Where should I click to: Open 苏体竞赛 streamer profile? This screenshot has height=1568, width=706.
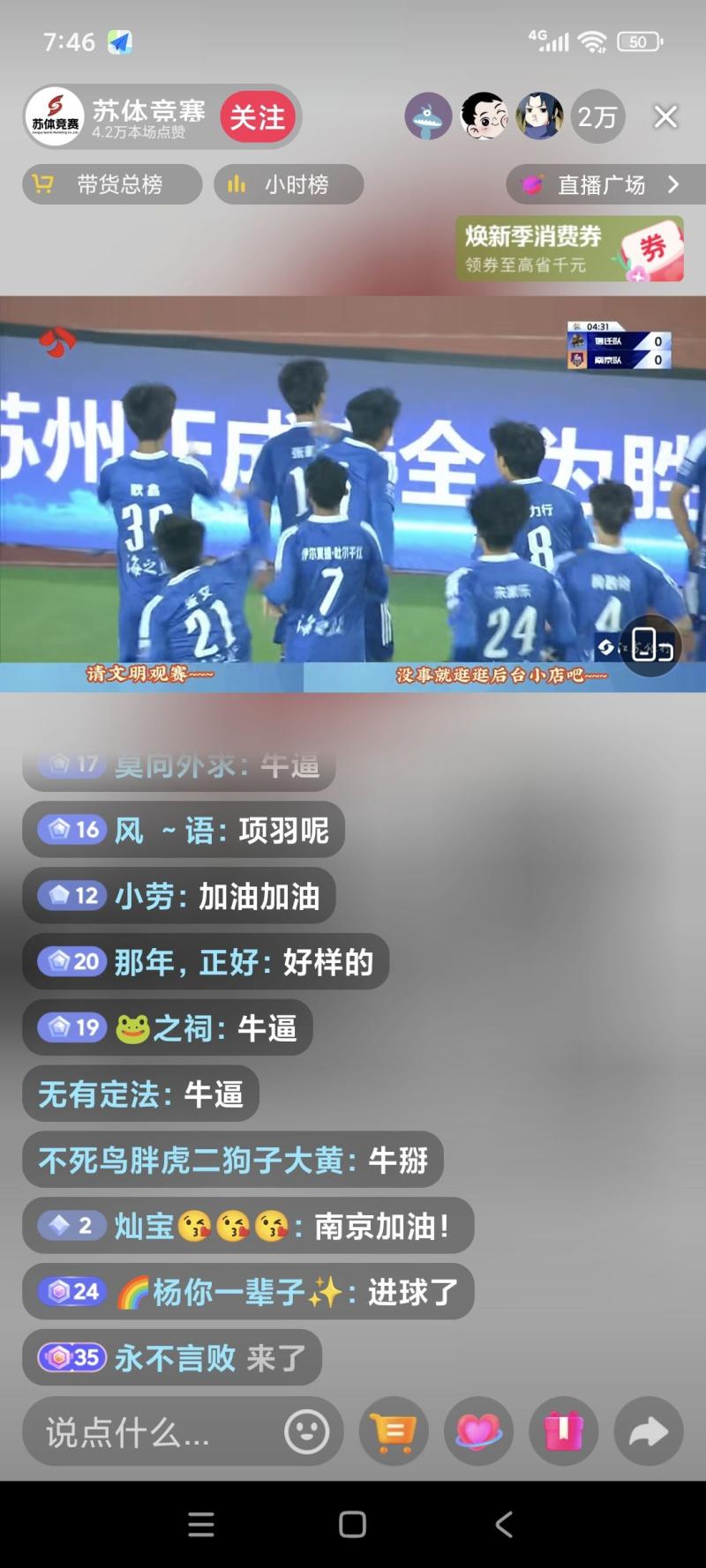click(55, 117)
